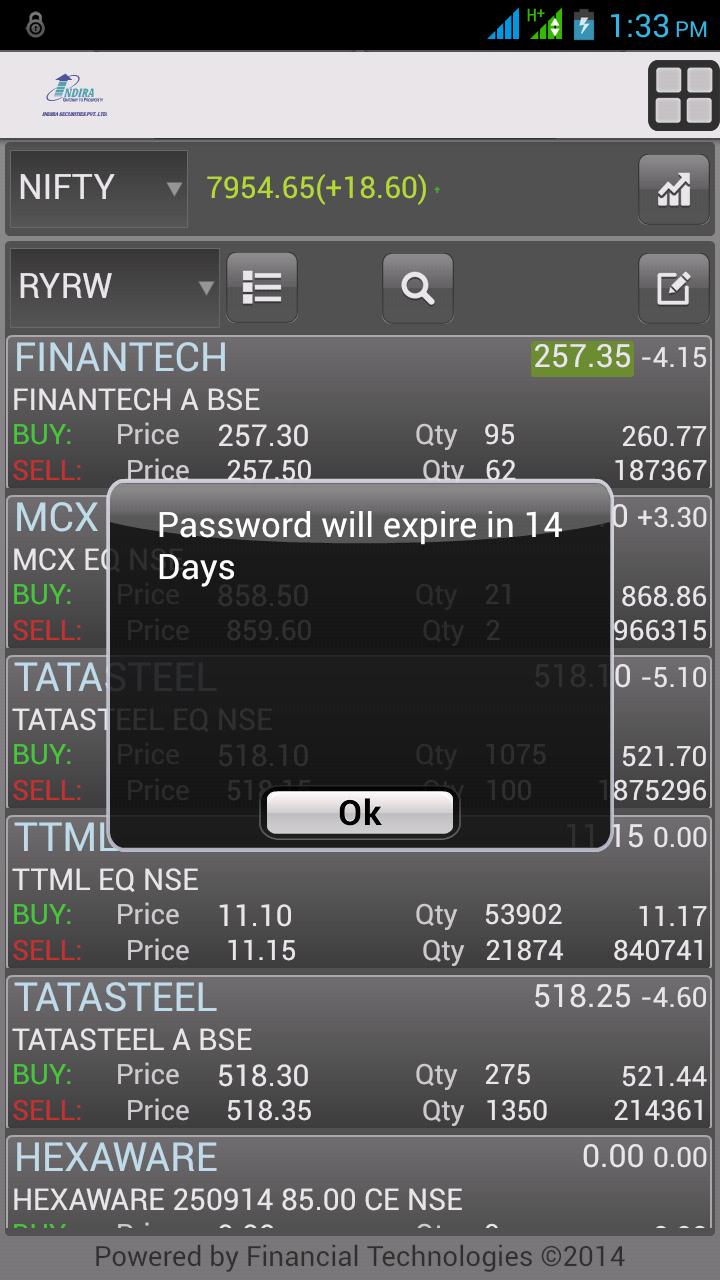Screen dimensions: 720x1280
Task: Open the chart icon beside NIFTY index
Action: point(674,189)
